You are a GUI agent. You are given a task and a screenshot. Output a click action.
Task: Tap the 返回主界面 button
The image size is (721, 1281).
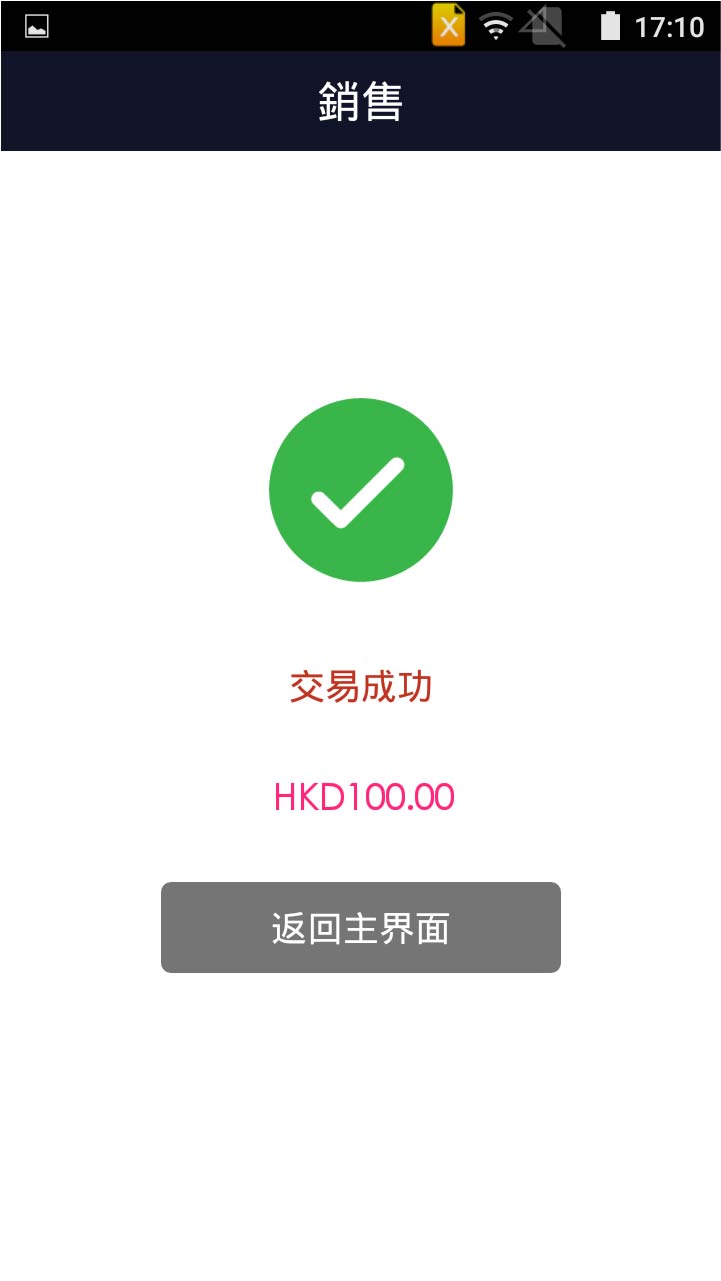coord(360,927)
